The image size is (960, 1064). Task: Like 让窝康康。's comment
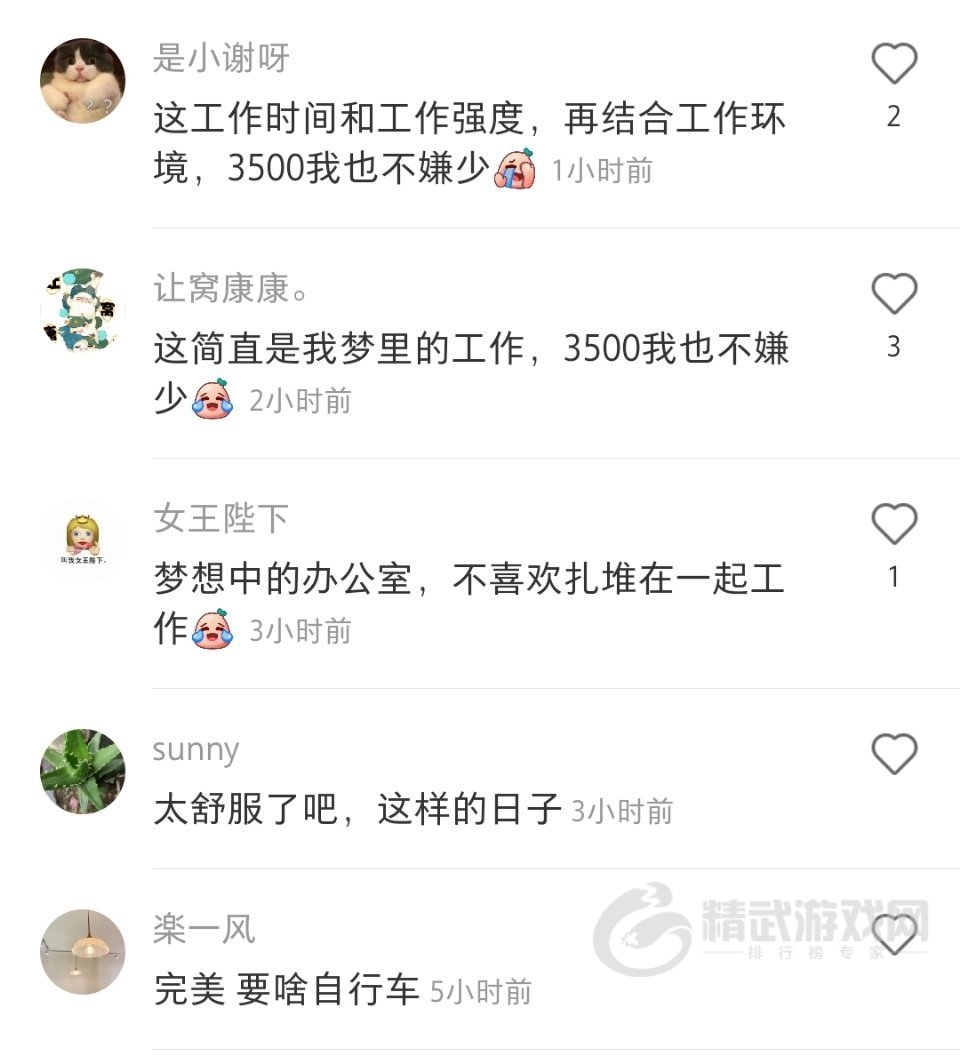[894, 293]
